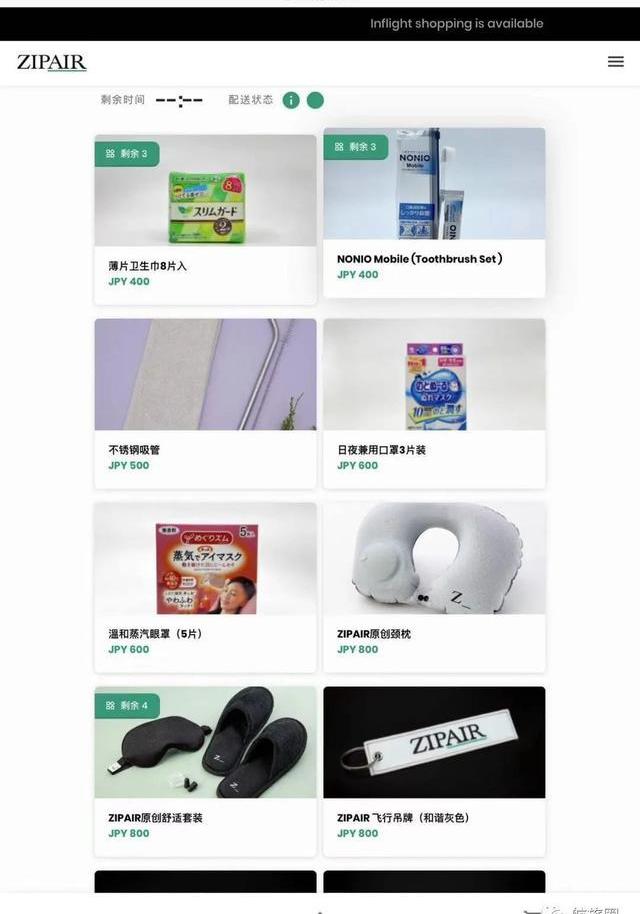View the 不锈钢吸管 product
This screenshot has width=640, height=914.
(x=205, y=403)
